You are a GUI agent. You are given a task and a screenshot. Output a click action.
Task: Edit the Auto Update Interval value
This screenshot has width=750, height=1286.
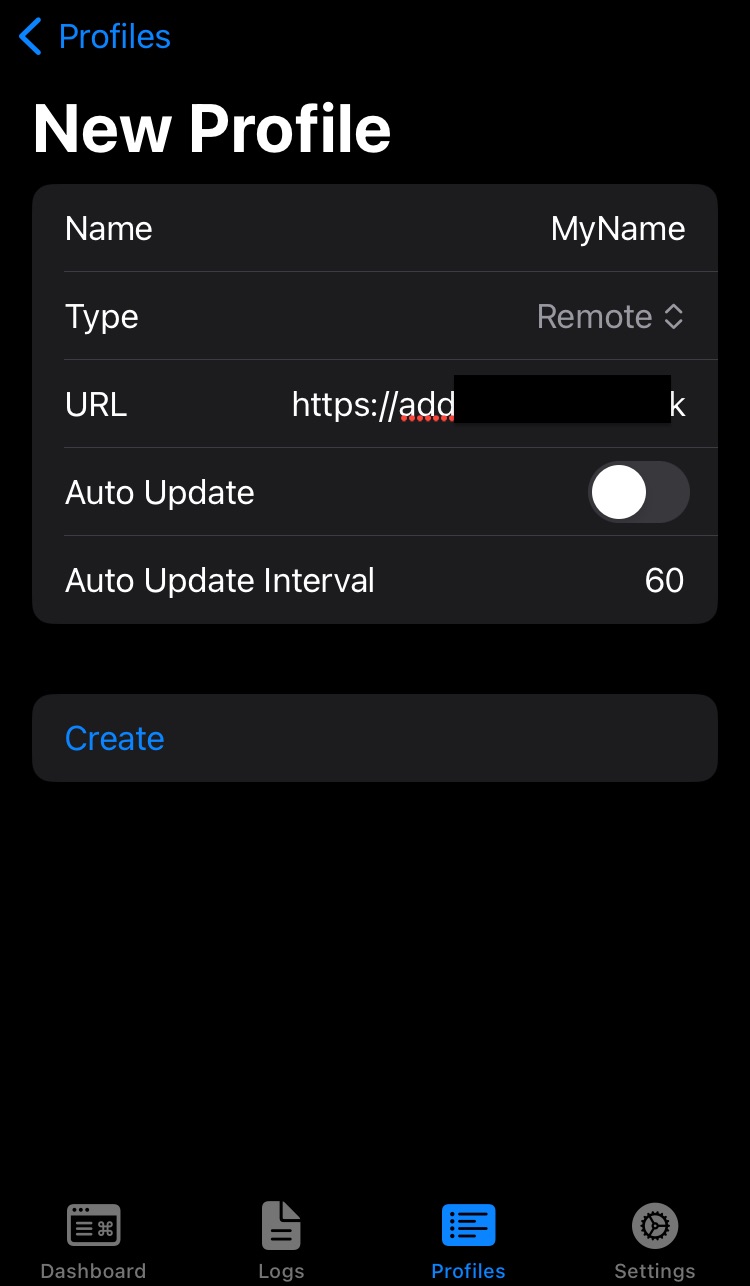coord(663,581)
